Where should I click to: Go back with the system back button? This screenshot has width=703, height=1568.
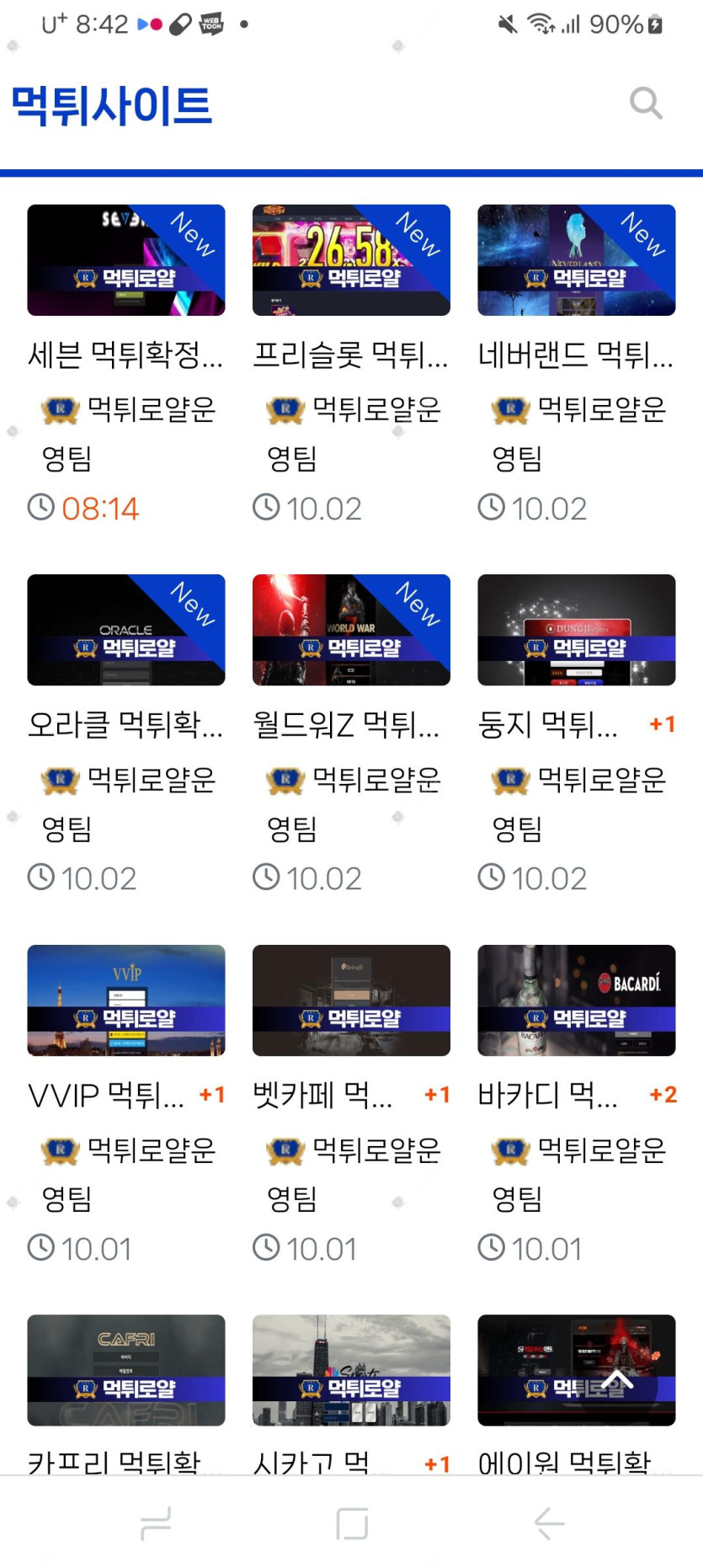[x=548, y=1523]
